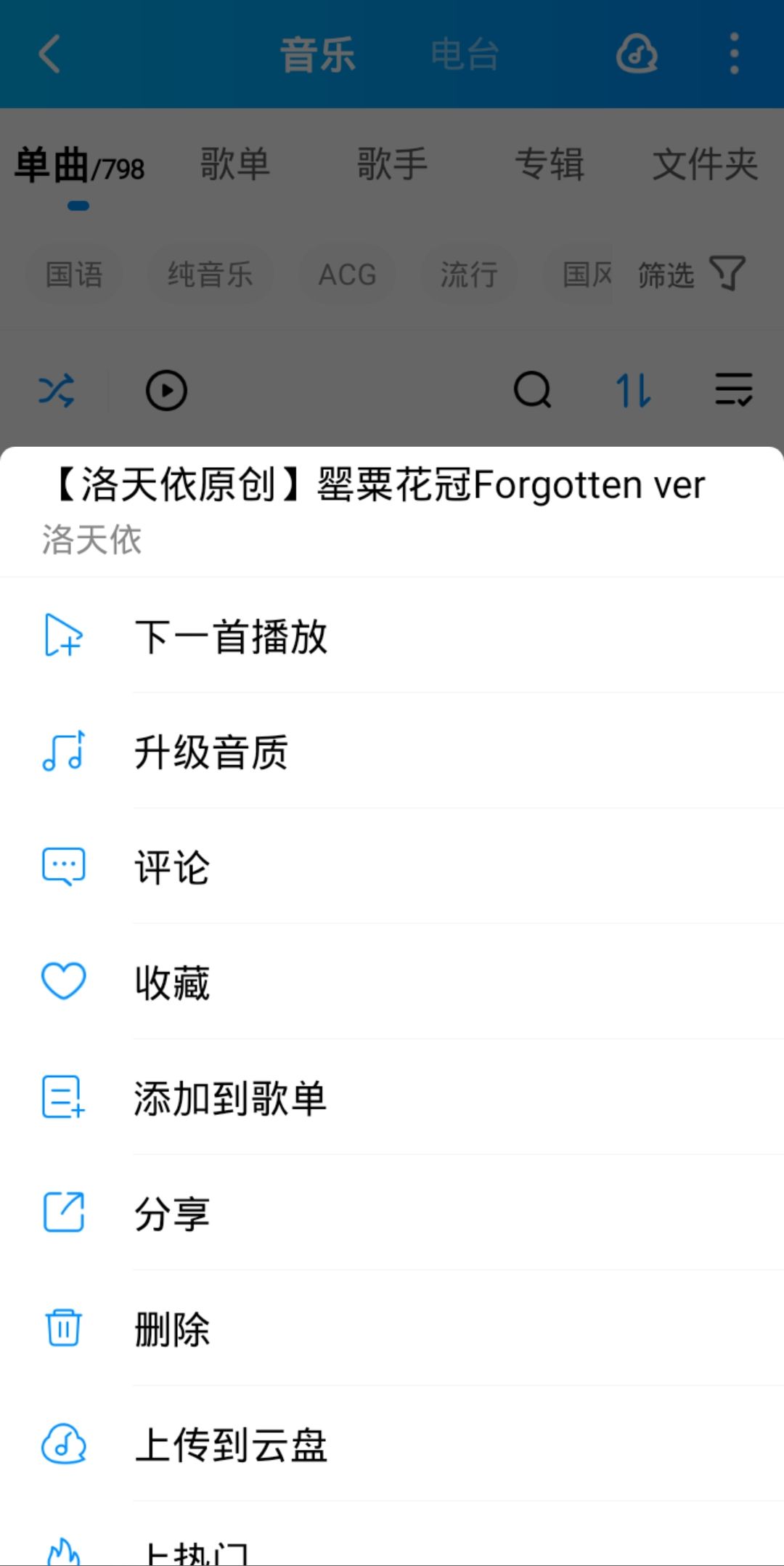This screenshot has width=784, height=1566.
Task: Select 下一首播放 to play next
Action: coord(392,636)
